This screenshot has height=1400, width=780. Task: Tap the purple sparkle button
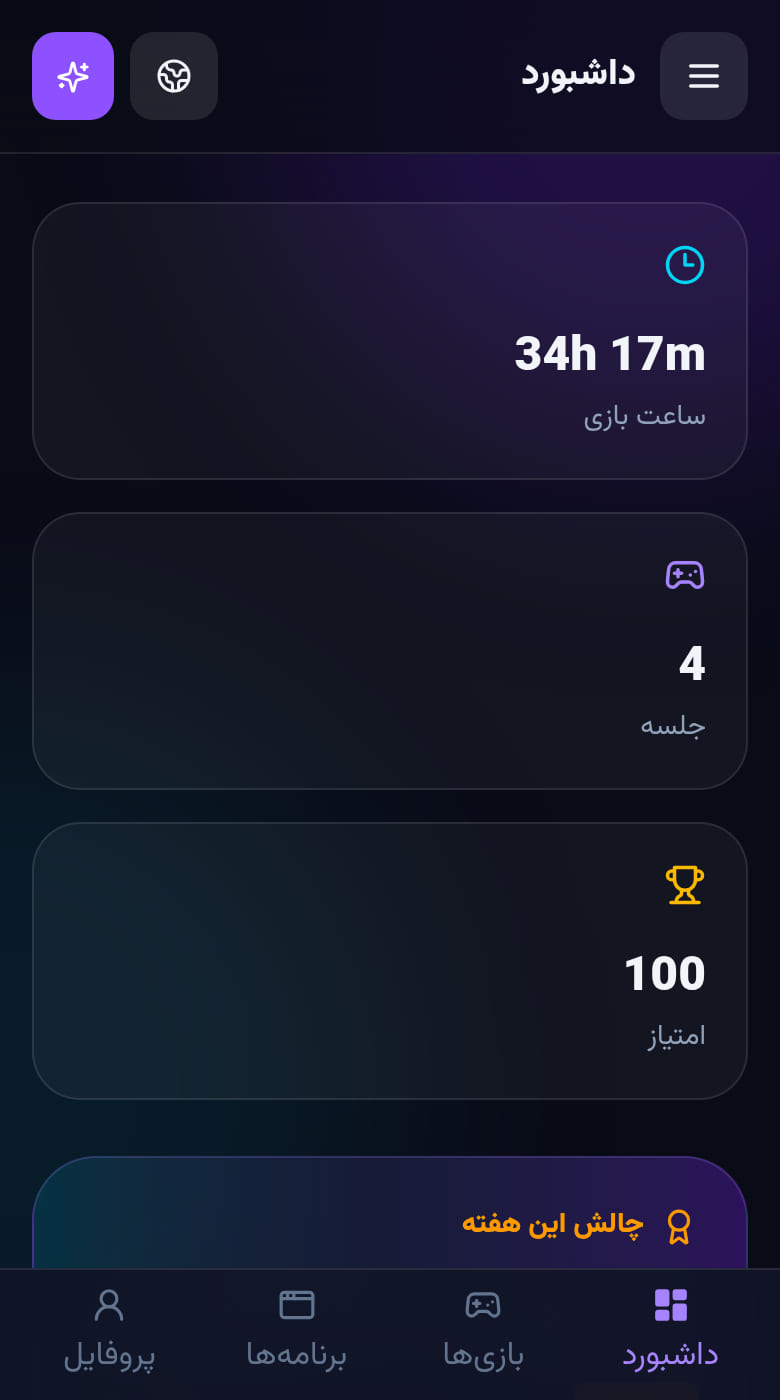click(x=73, y=76)
